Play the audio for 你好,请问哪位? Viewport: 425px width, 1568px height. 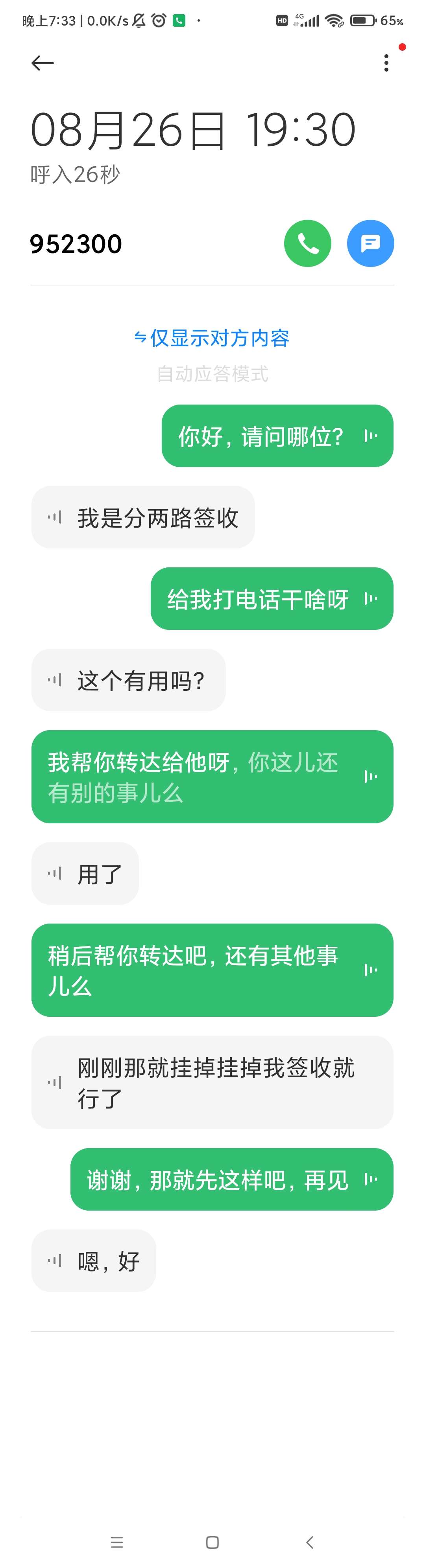click(x=370, y=436)
